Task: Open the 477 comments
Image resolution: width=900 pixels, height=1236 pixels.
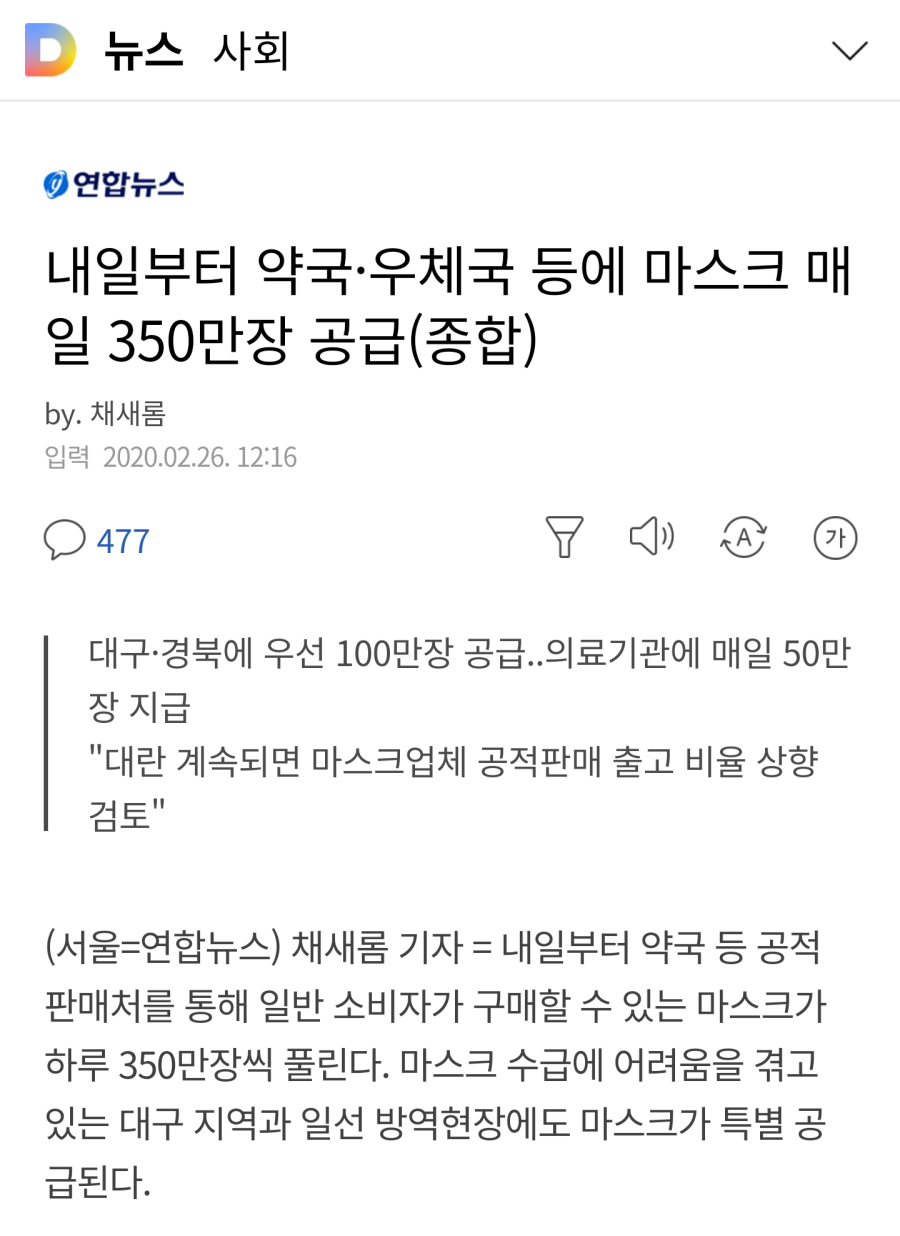Action: click(97, 541)
